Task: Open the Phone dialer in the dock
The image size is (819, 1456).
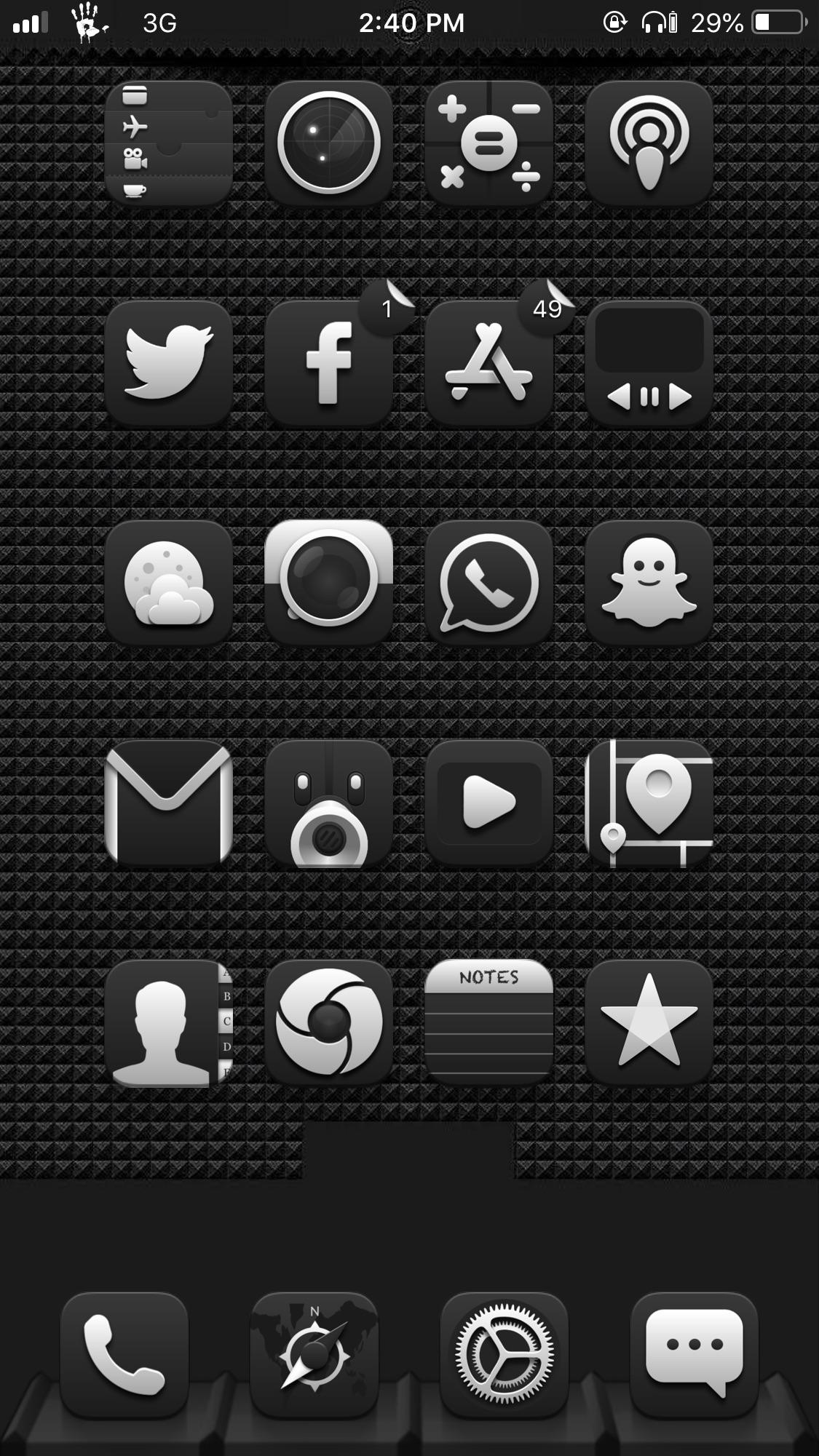Action: point(124,1355)
